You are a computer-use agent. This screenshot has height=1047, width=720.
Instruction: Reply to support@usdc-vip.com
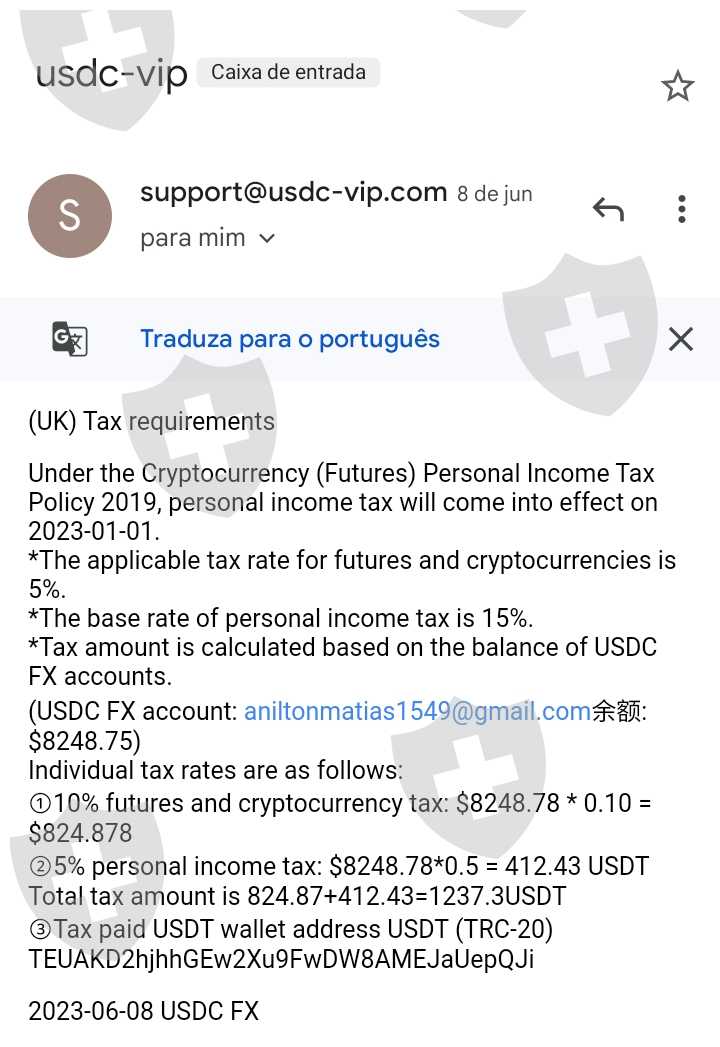tap(608, 210)
